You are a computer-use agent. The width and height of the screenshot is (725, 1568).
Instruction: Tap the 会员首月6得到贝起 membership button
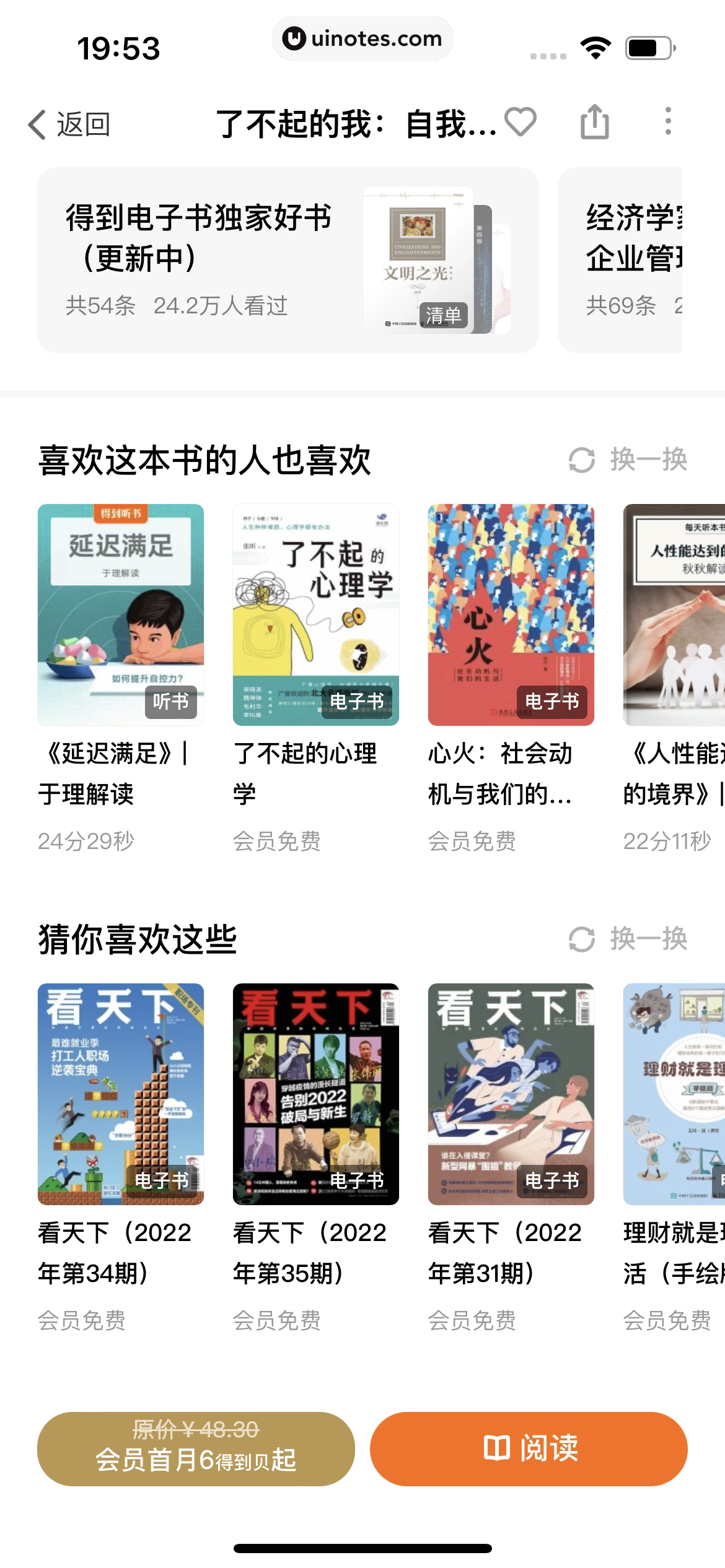pyautogui.click(x=196, y=1448)
